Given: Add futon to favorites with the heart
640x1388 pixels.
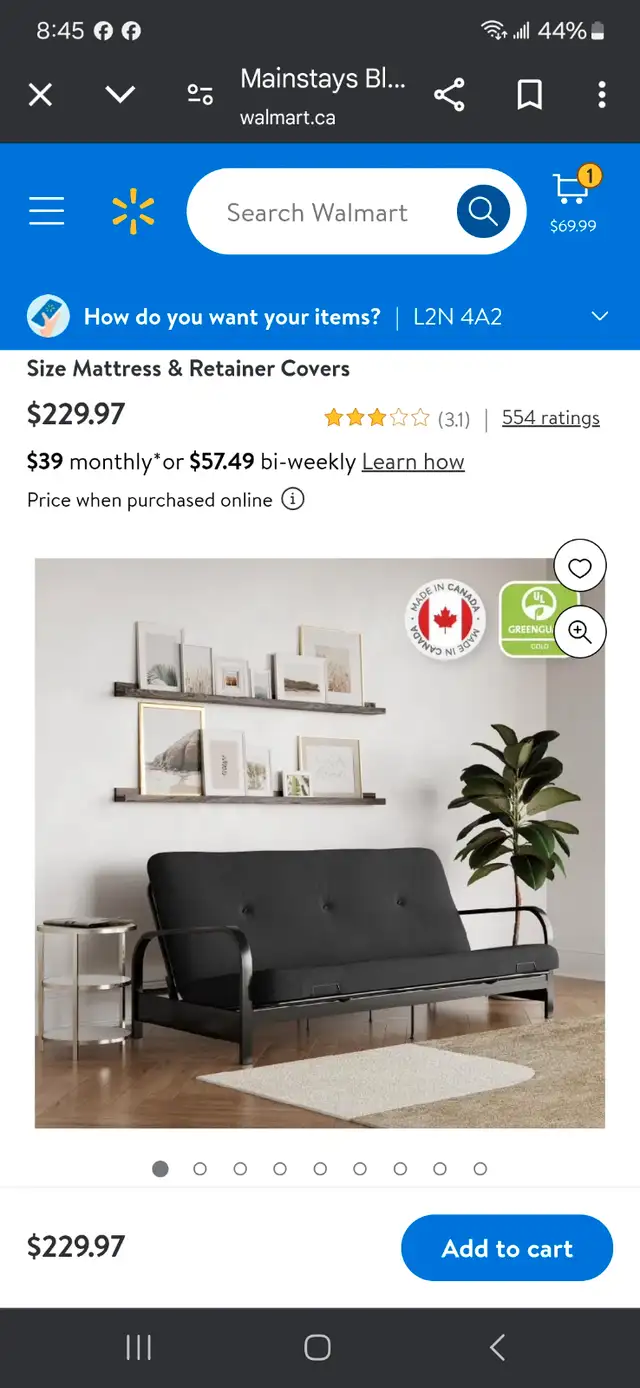Looking at the screenshot, I should [580, 567].
